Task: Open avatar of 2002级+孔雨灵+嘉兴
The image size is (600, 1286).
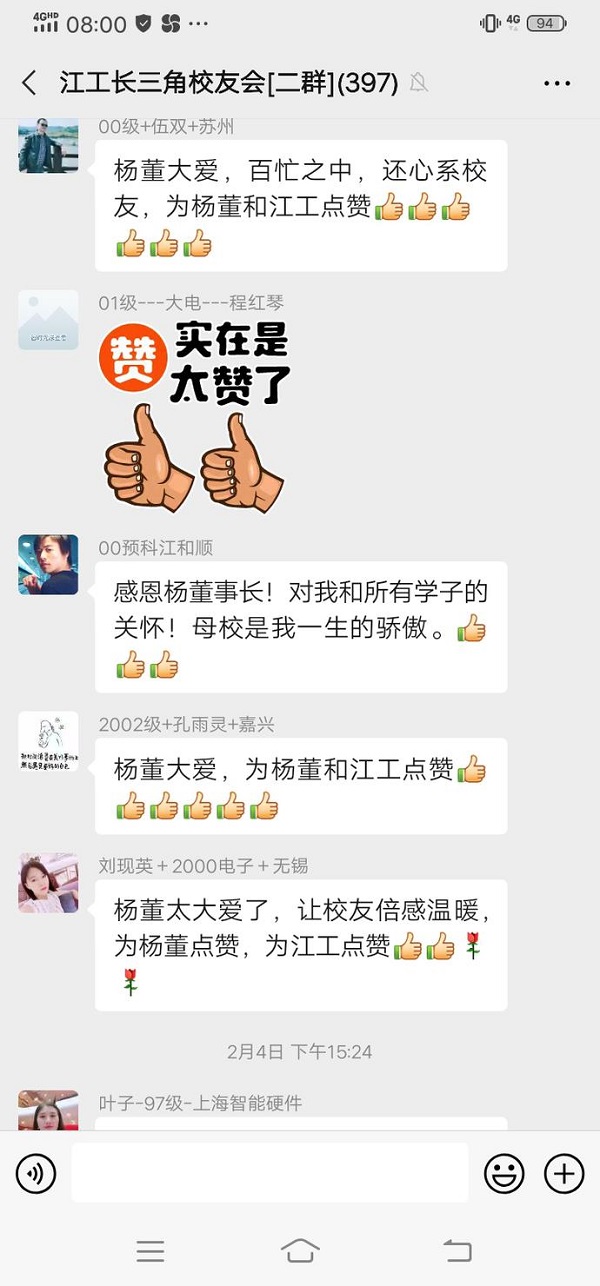Action: (x=48, y=742)
